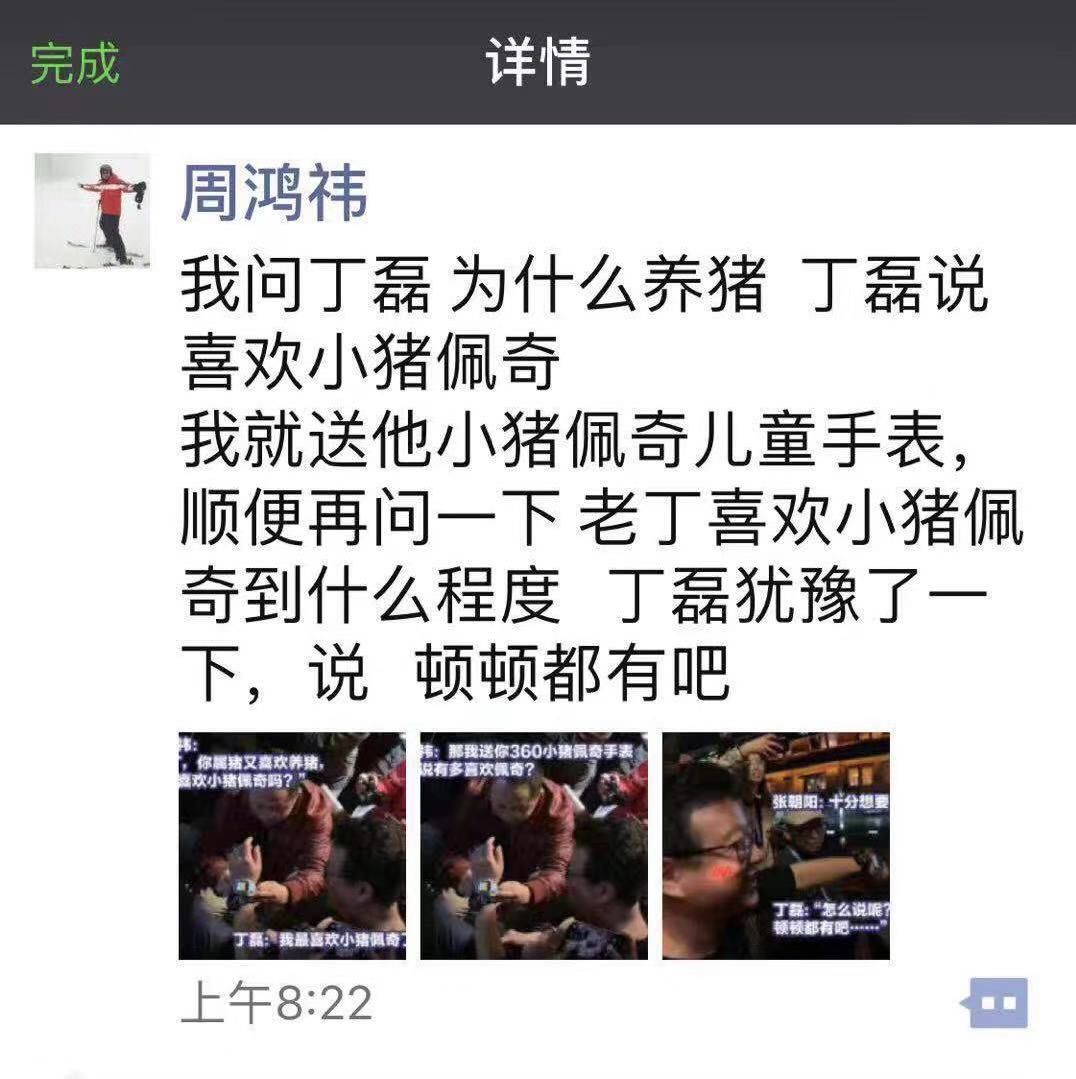Open the 周鸿祎 name link

click(x=274, y=194)
